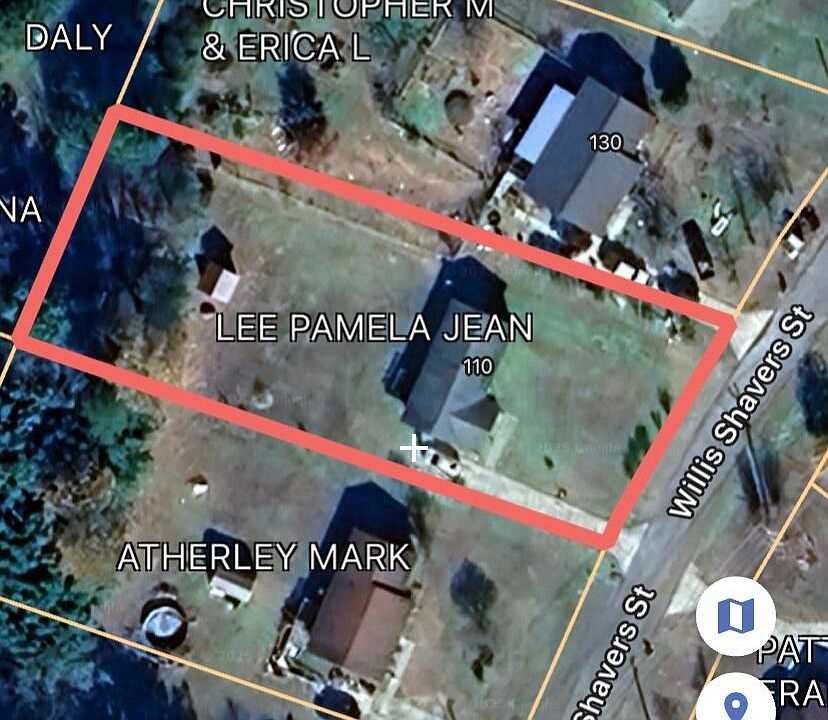Open the map layers button
Viewport: 828px width, 720px height.
click(735, 616)
